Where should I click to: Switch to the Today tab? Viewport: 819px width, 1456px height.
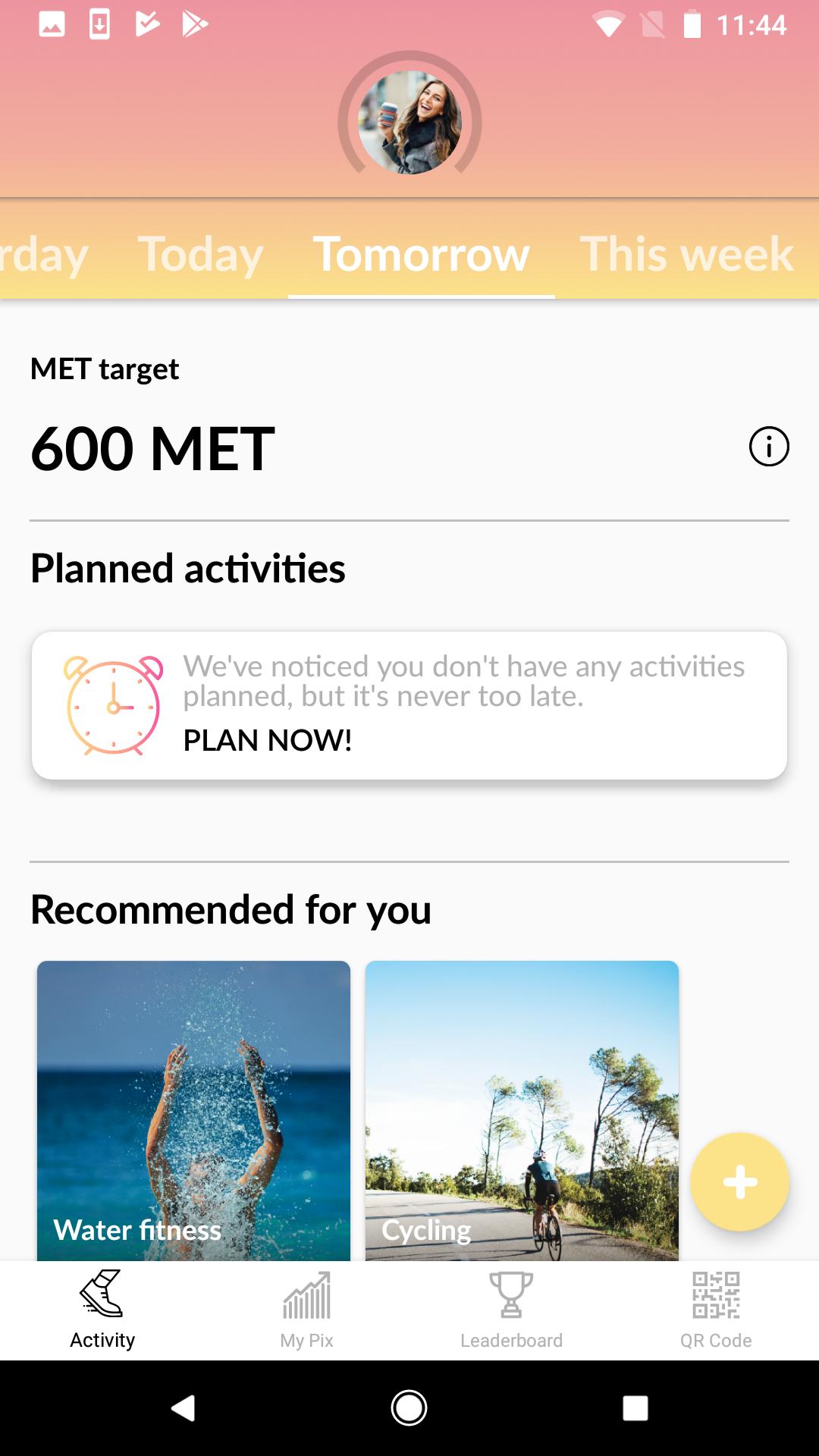coord(200,253)
